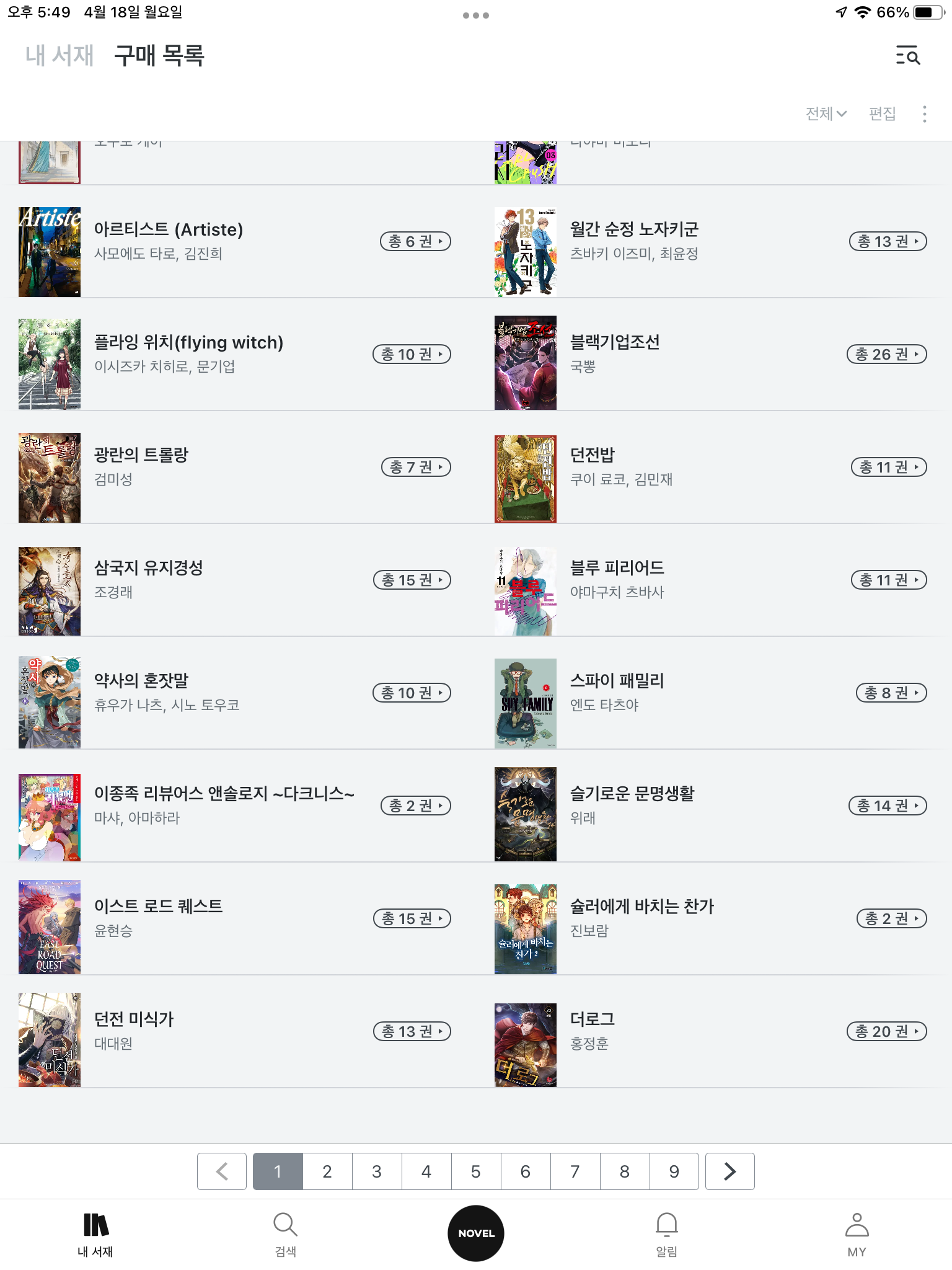Expand the 전체 filter dropdown

coord(825,113)
